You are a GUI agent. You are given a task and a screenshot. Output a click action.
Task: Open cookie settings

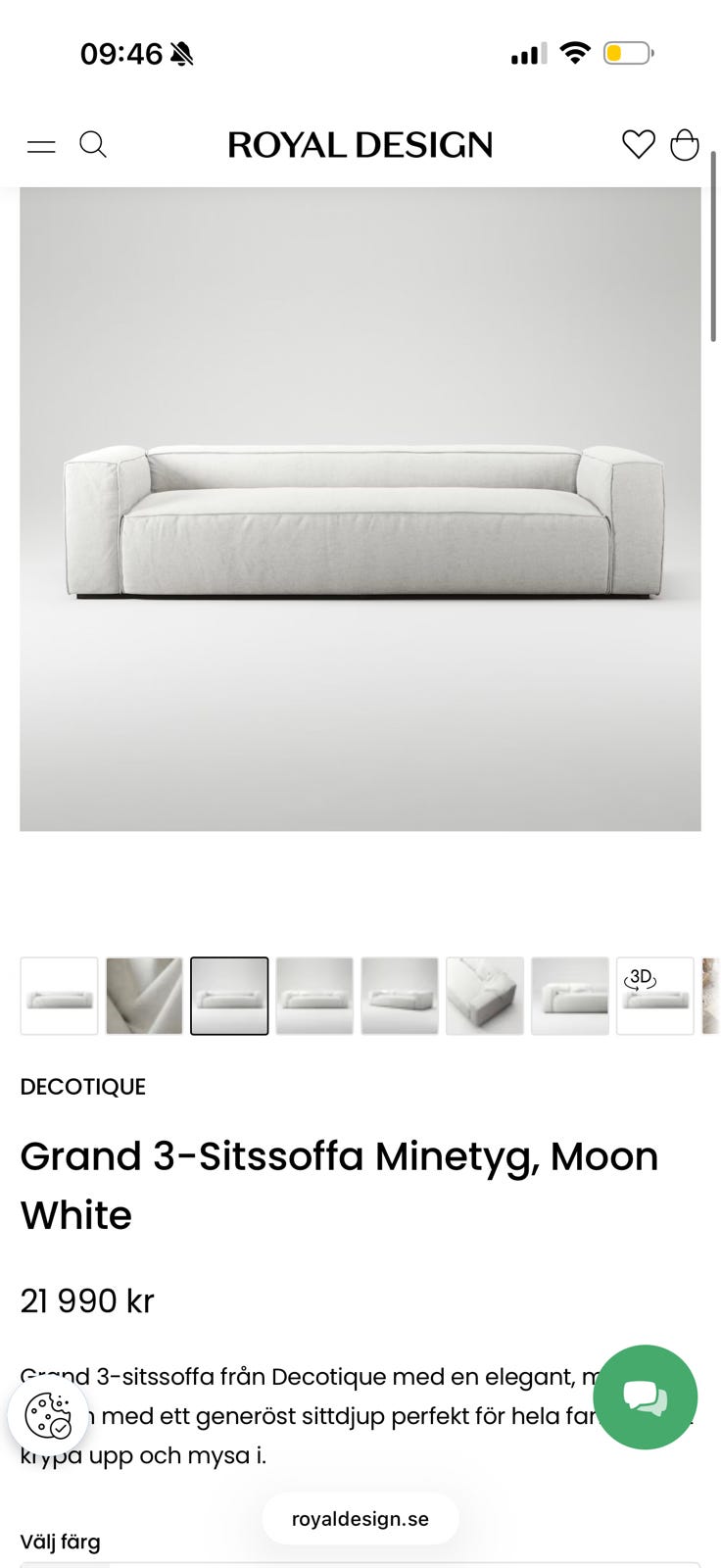[x=48, y=1416]
